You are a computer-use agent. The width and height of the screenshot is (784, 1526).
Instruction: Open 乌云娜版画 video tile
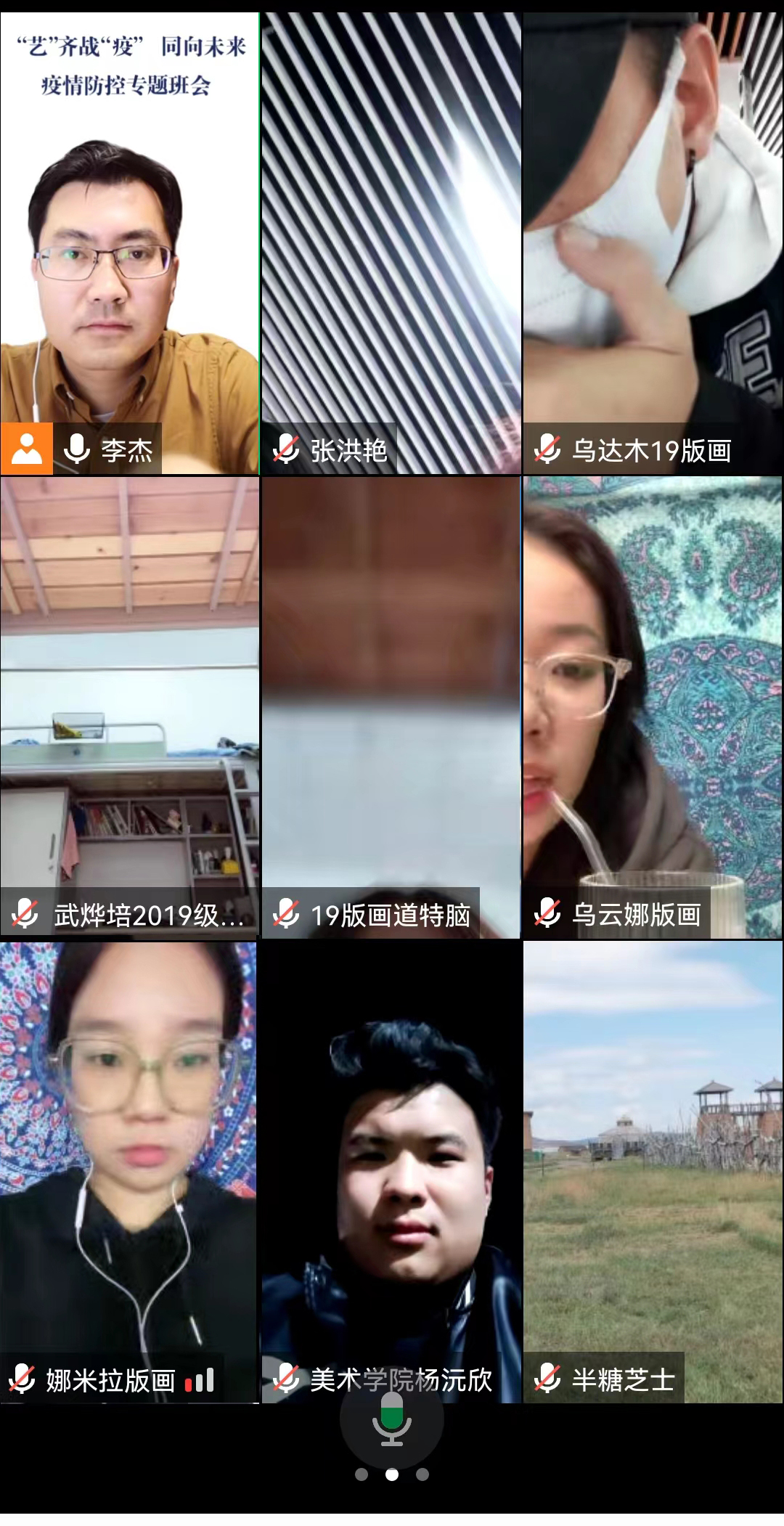653,708
